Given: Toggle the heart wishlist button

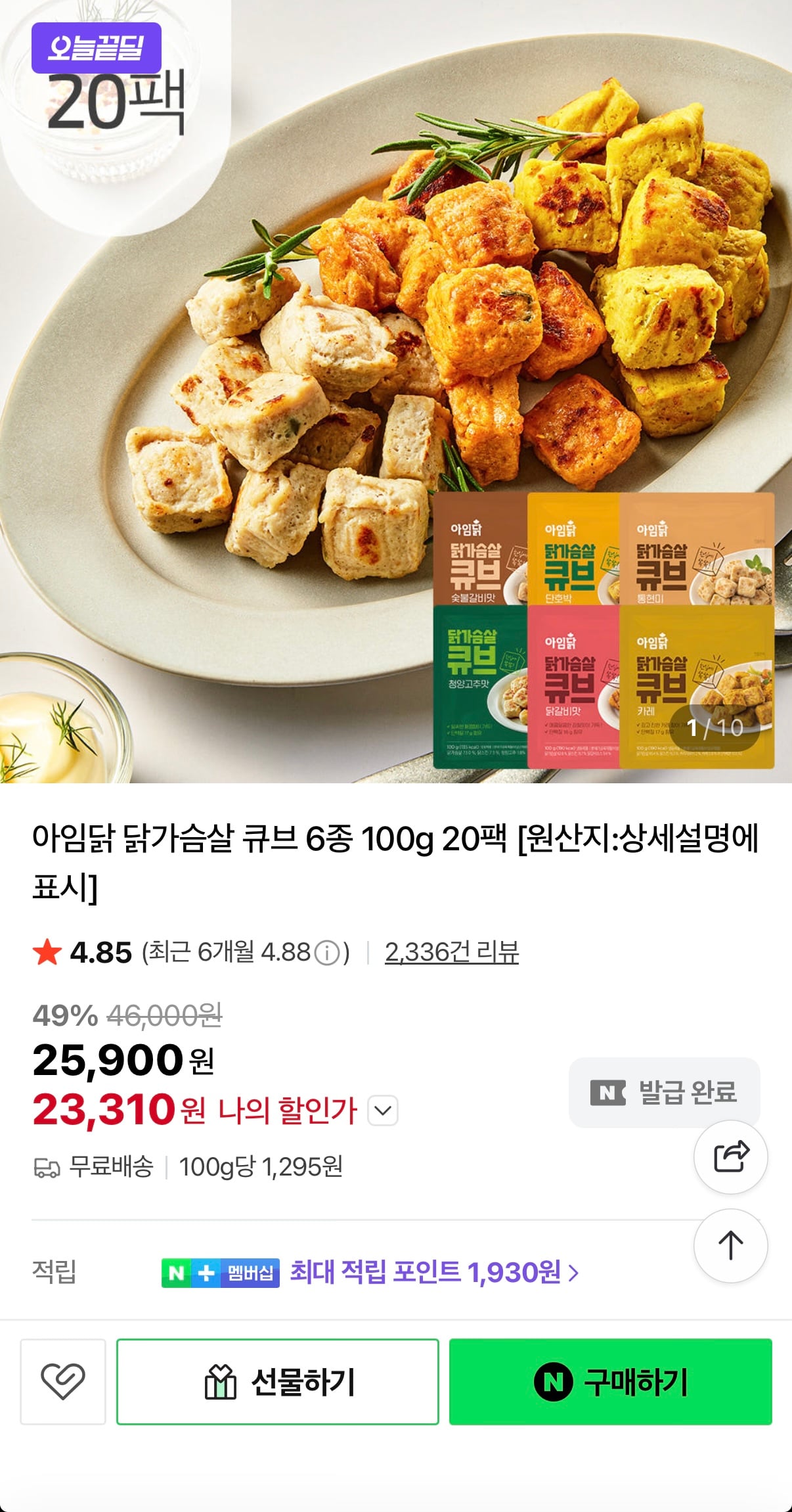Looking at the screenshot, I should coord(63,1381).
